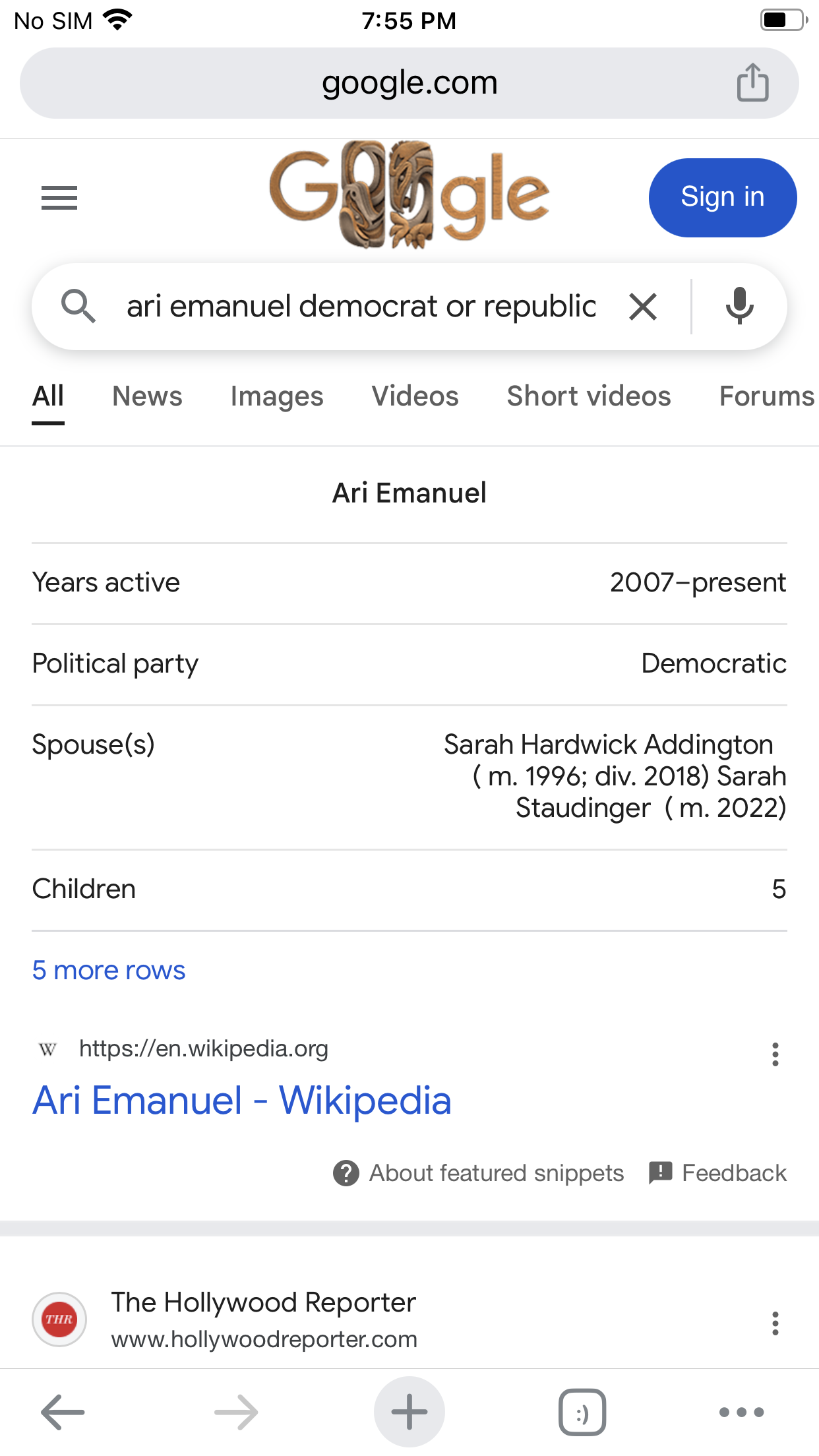Open options for the Wikipedia result
Screen dimensions: 819x1456
click(x=775, y=1054)
